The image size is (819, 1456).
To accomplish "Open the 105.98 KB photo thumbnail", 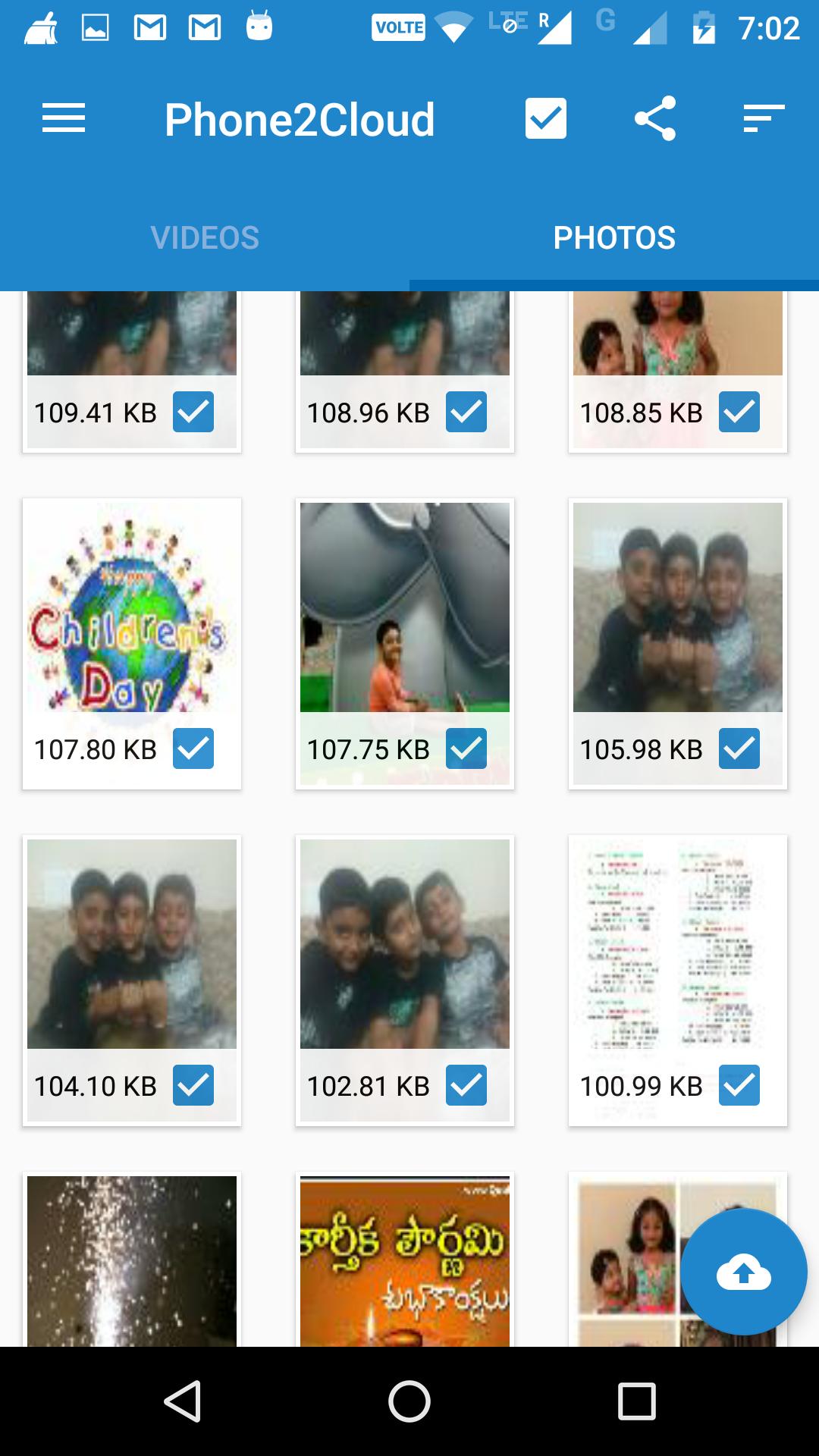I will pos(678,607).
